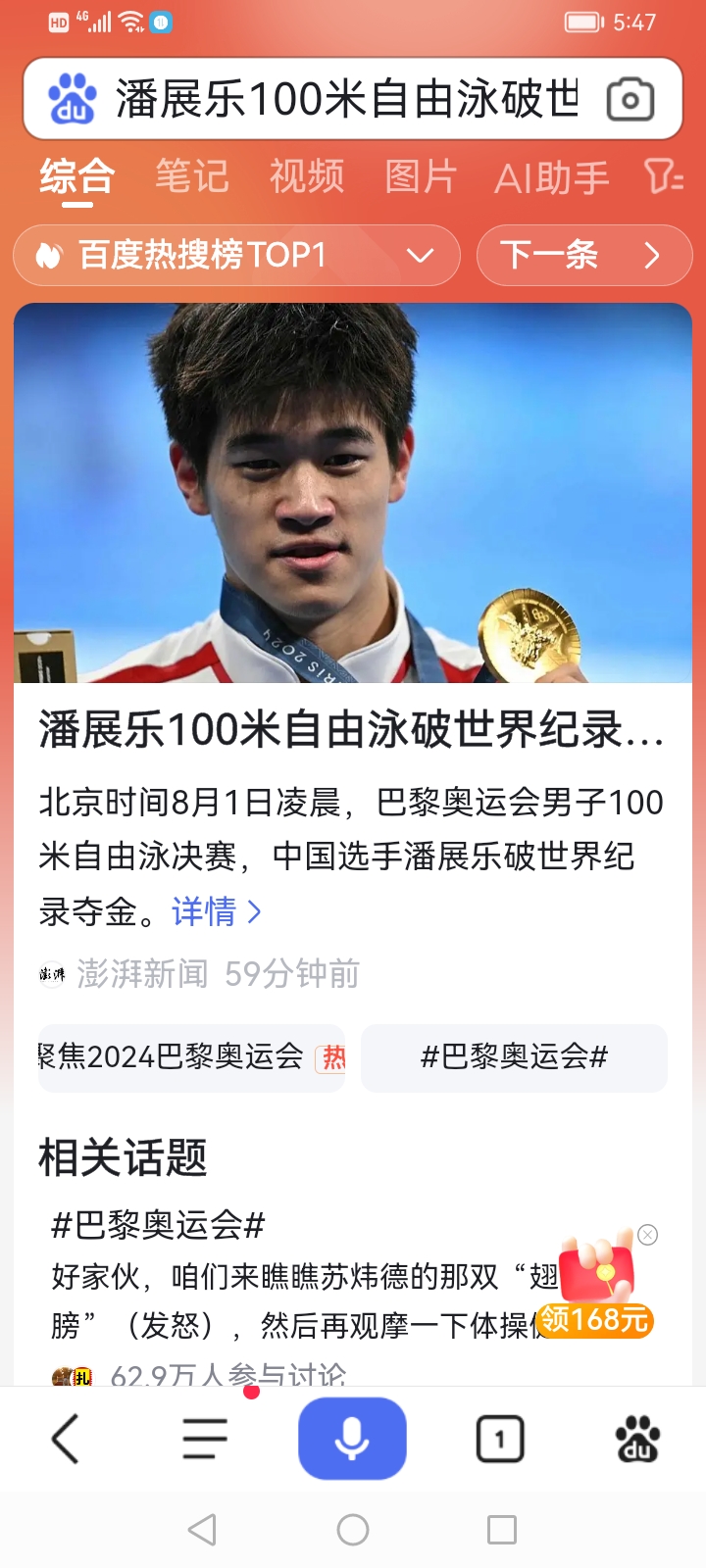Open the tab switcher showing "1"
The height and width of the screenshot is (1568, 706).
click(x=499, y=1437)
